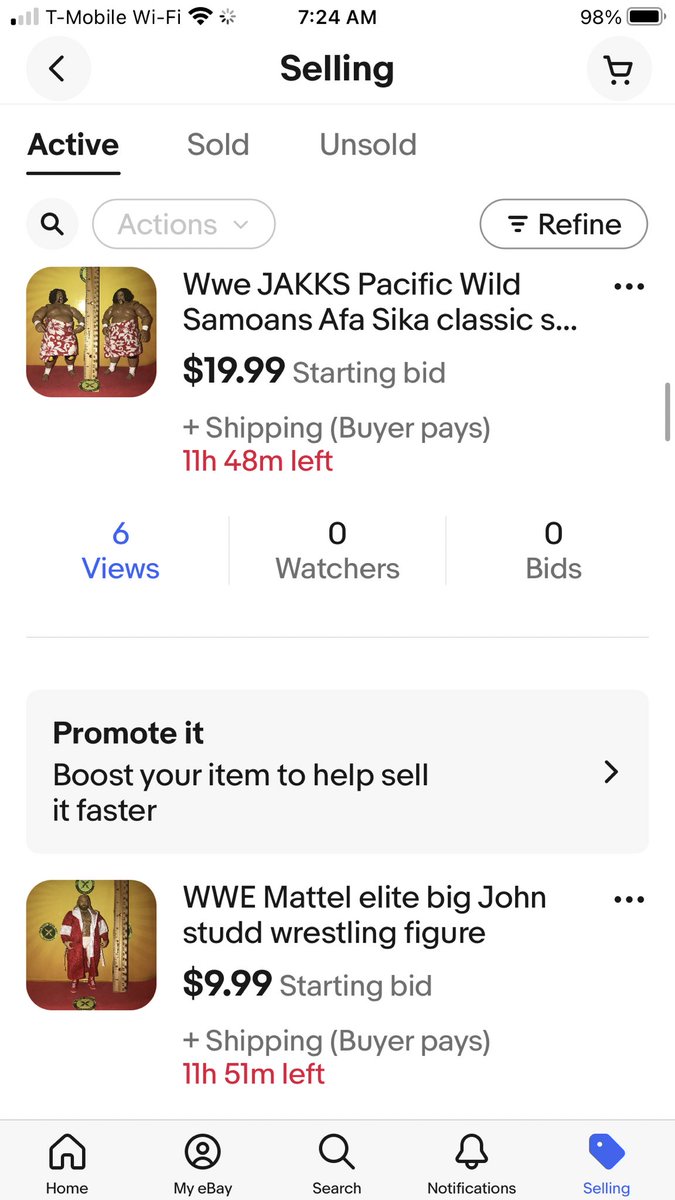Switch to the Sold tab
Viewport: 675px width, 1200px height.
(218, 145)
